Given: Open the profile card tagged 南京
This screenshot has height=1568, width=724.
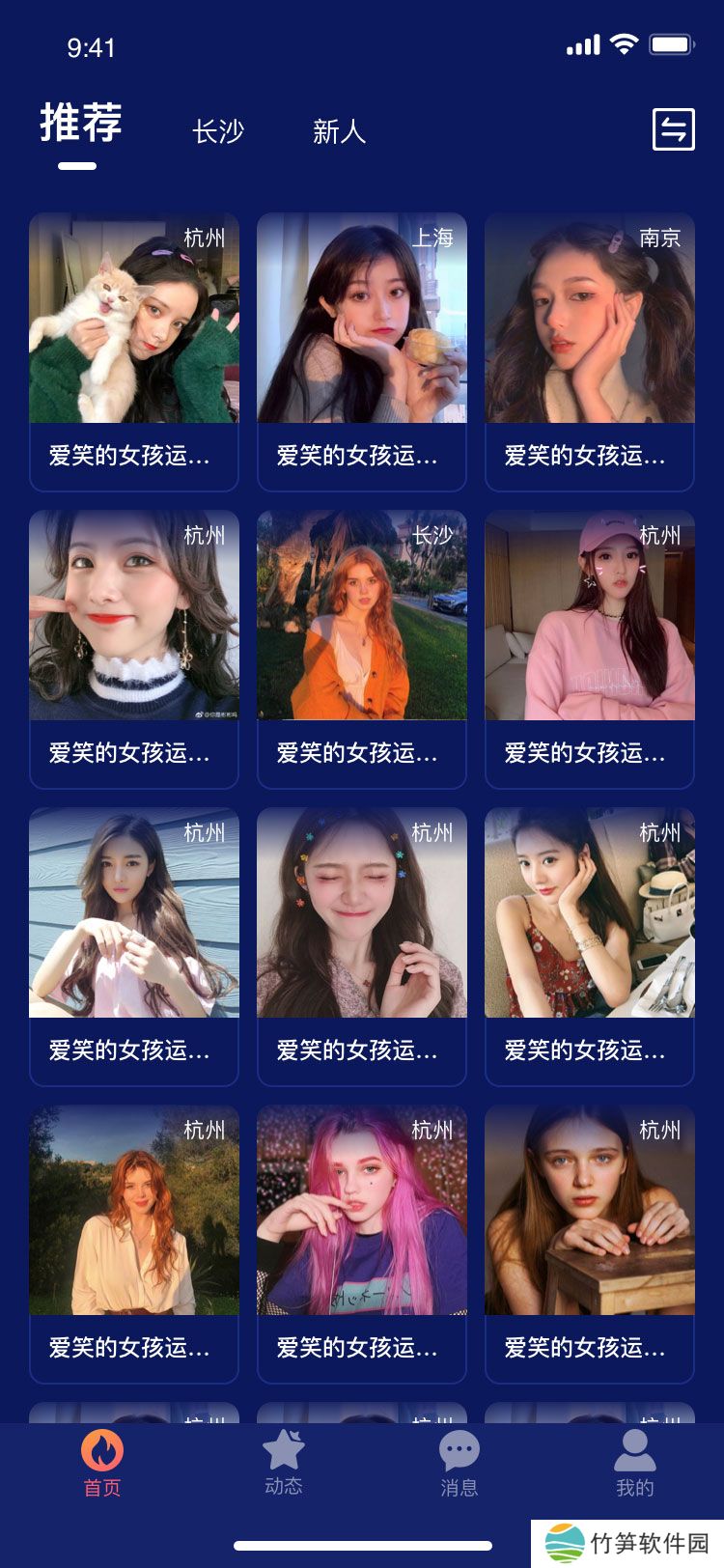Looking at the screenshot, I should tap(590, 350).
